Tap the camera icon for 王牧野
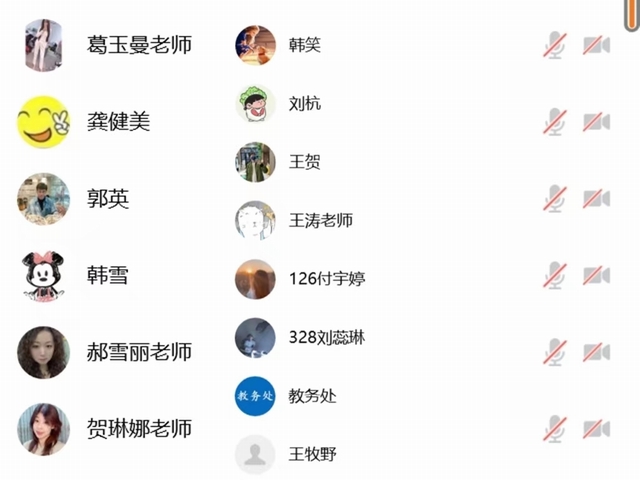640x480 pixels. (x=596, y=428)
